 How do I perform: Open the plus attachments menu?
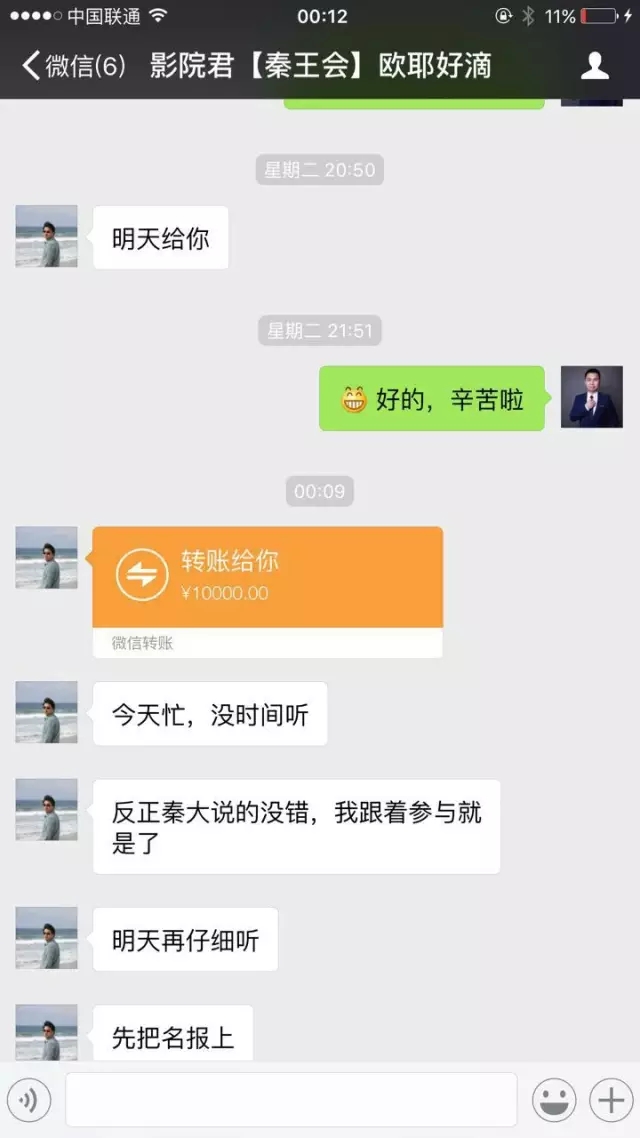(610, 1100)
